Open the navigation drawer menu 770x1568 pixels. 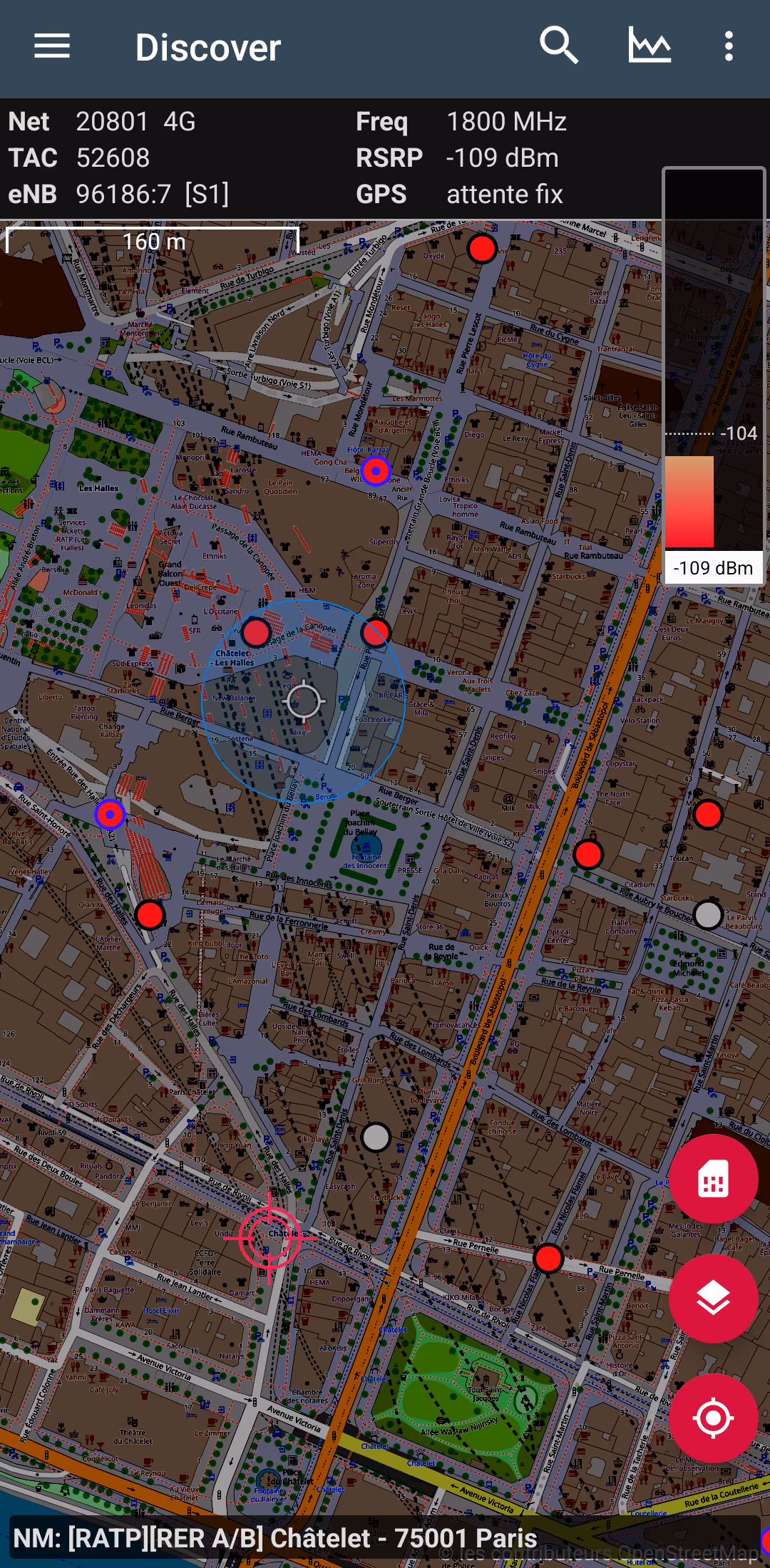coord(52,47)
